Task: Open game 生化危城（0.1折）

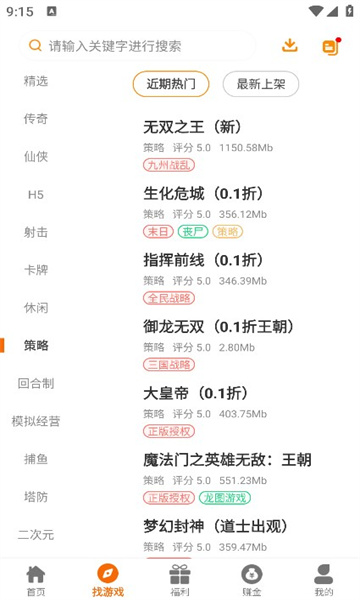Action: pyautogui.click(x=245, y=211)
